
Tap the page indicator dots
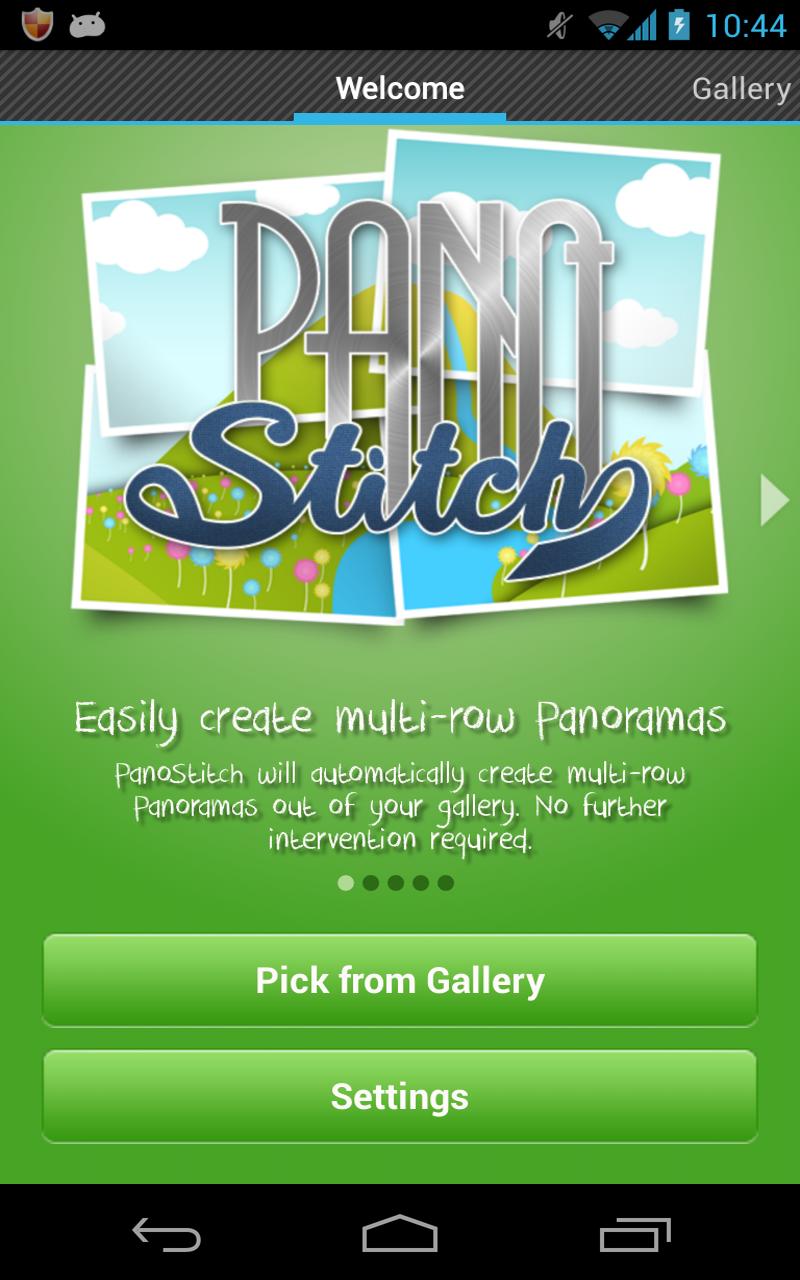click(x=396, y=883)
